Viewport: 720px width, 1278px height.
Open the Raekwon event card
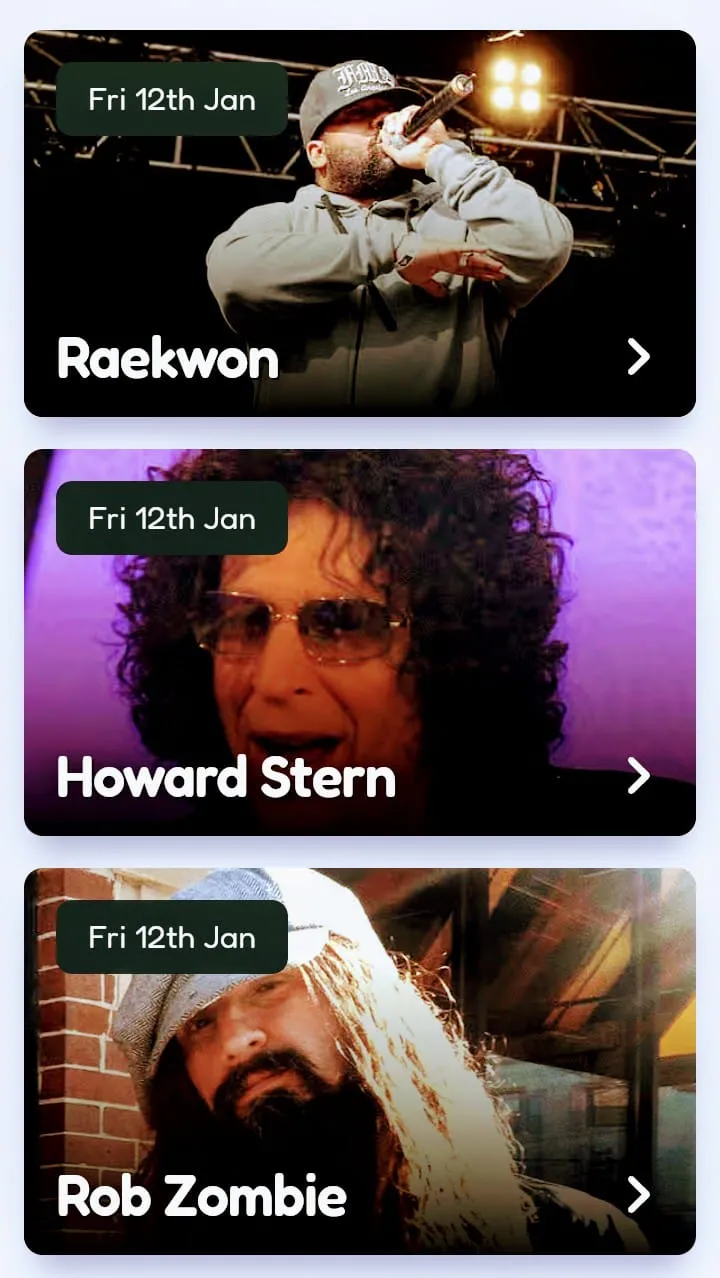click(360, 224)
